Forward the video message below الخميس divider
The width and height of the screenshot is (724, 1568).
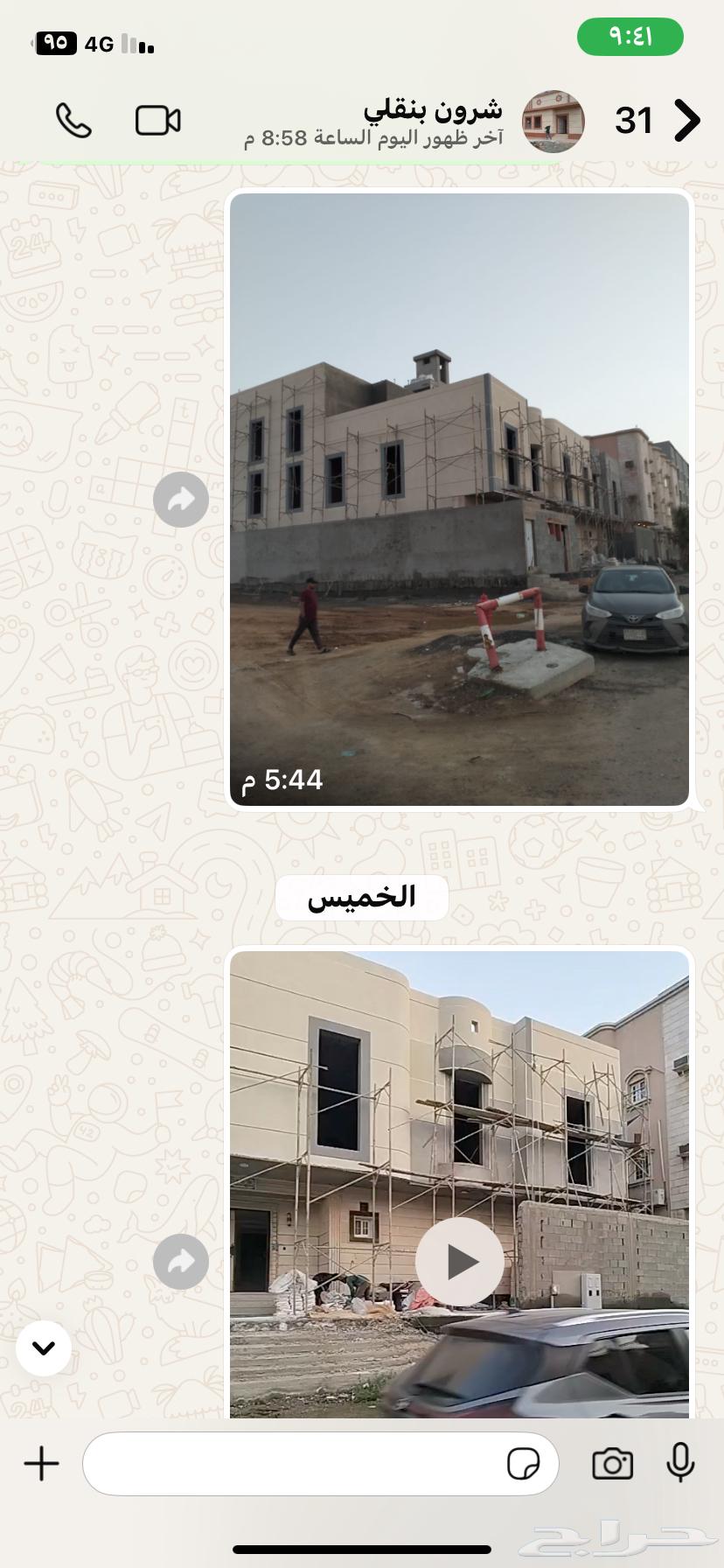coord(180,1262)
